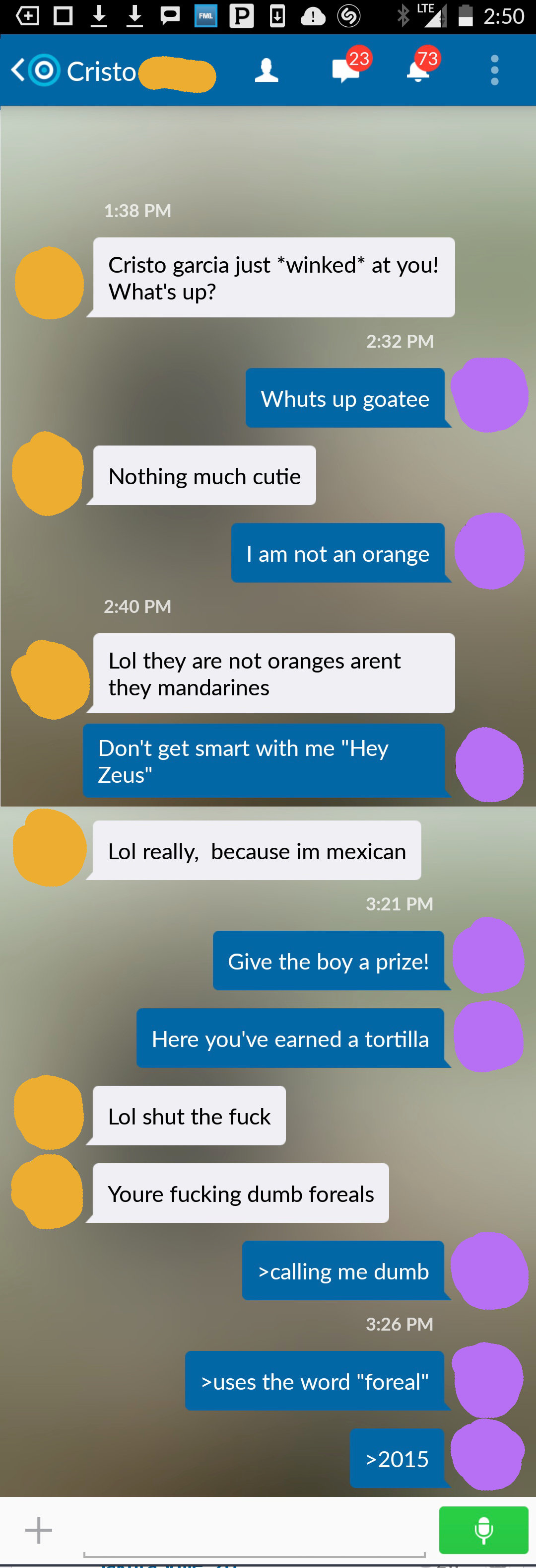This screenshot has height=1568, width=536.
Task: Open messages with 23 unread
Action: point(345,71)
